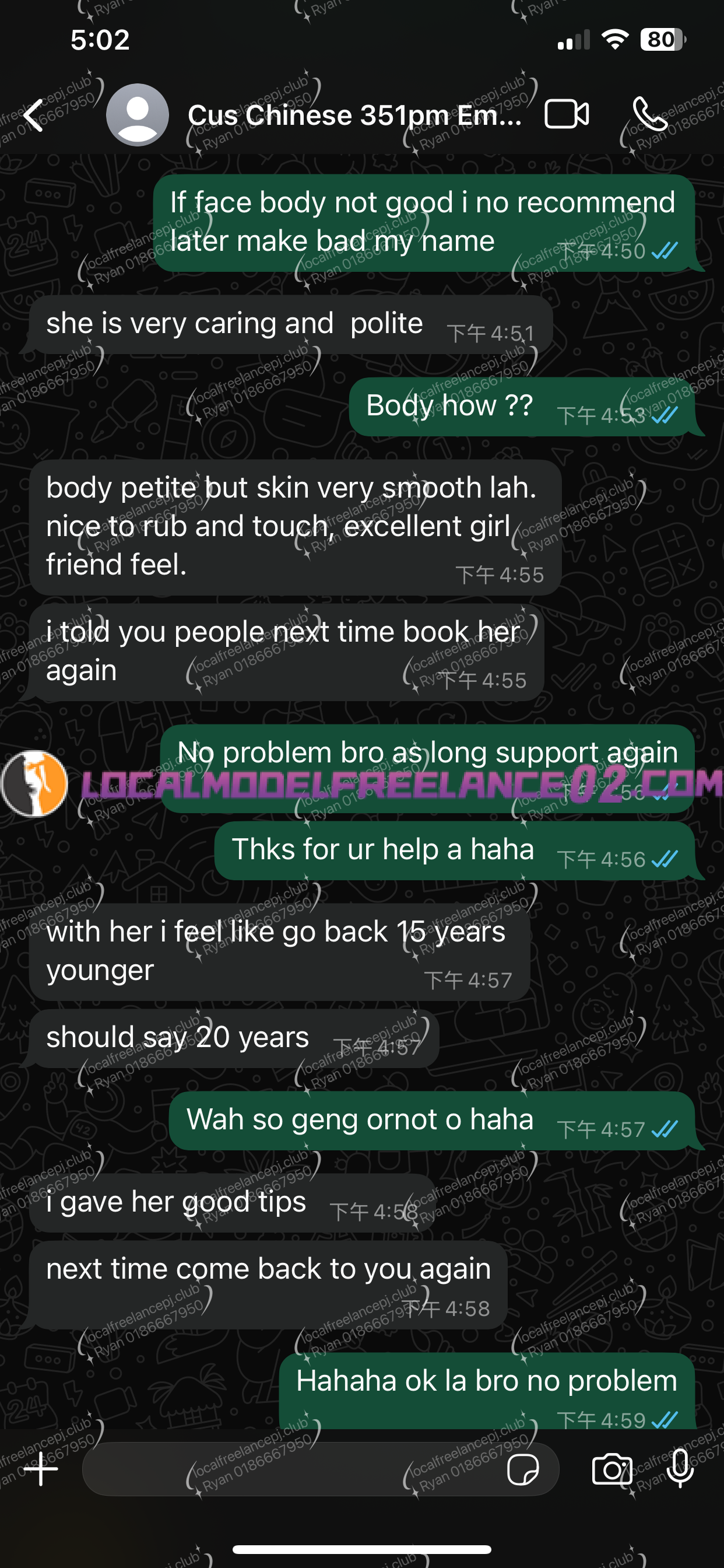
Task: Open contact info for Cus Chinese 351pm
Action: pos(354,115)
